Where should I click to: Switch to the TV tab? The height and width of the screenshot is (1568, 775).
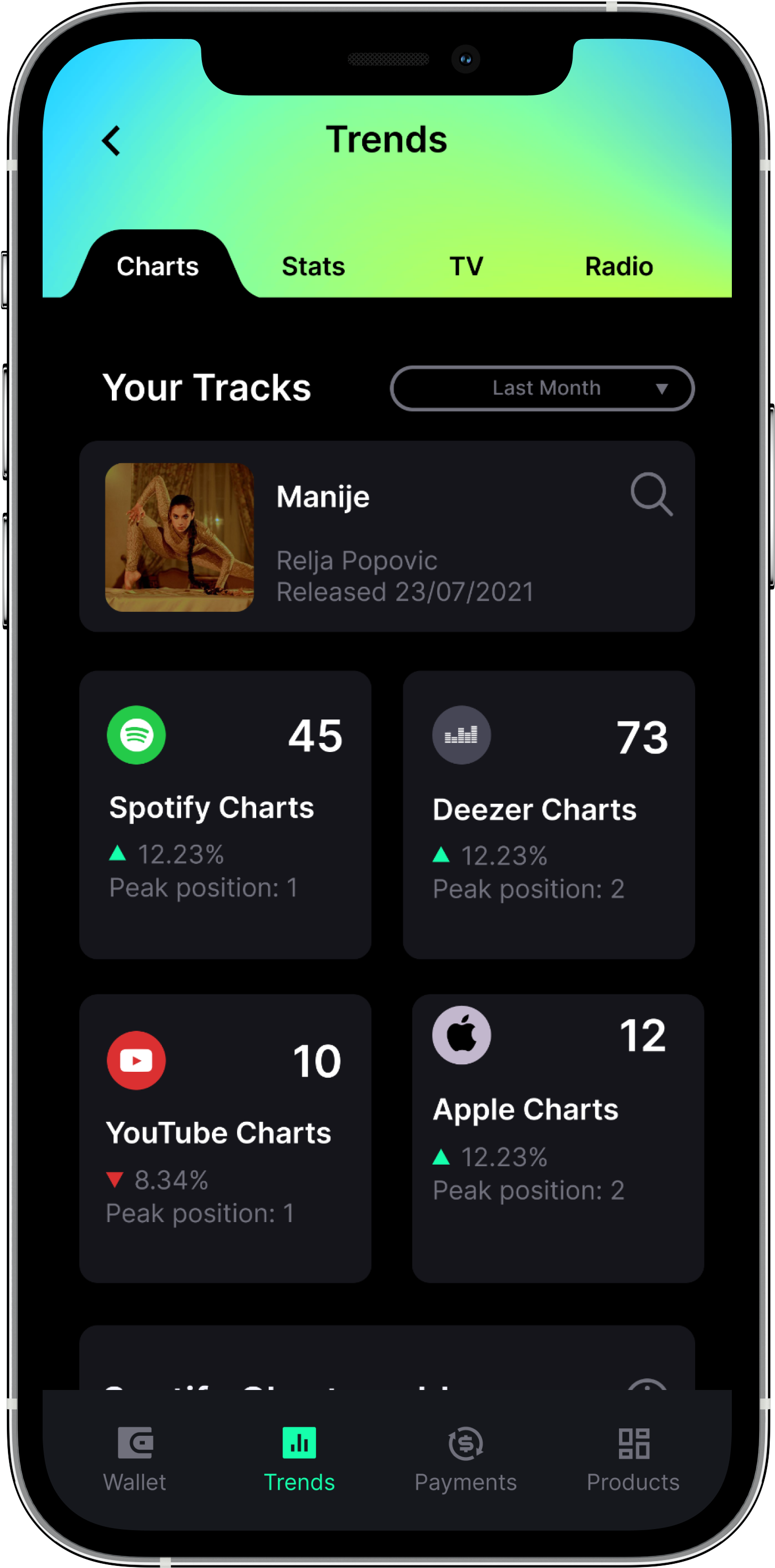(x=467, y=266)
